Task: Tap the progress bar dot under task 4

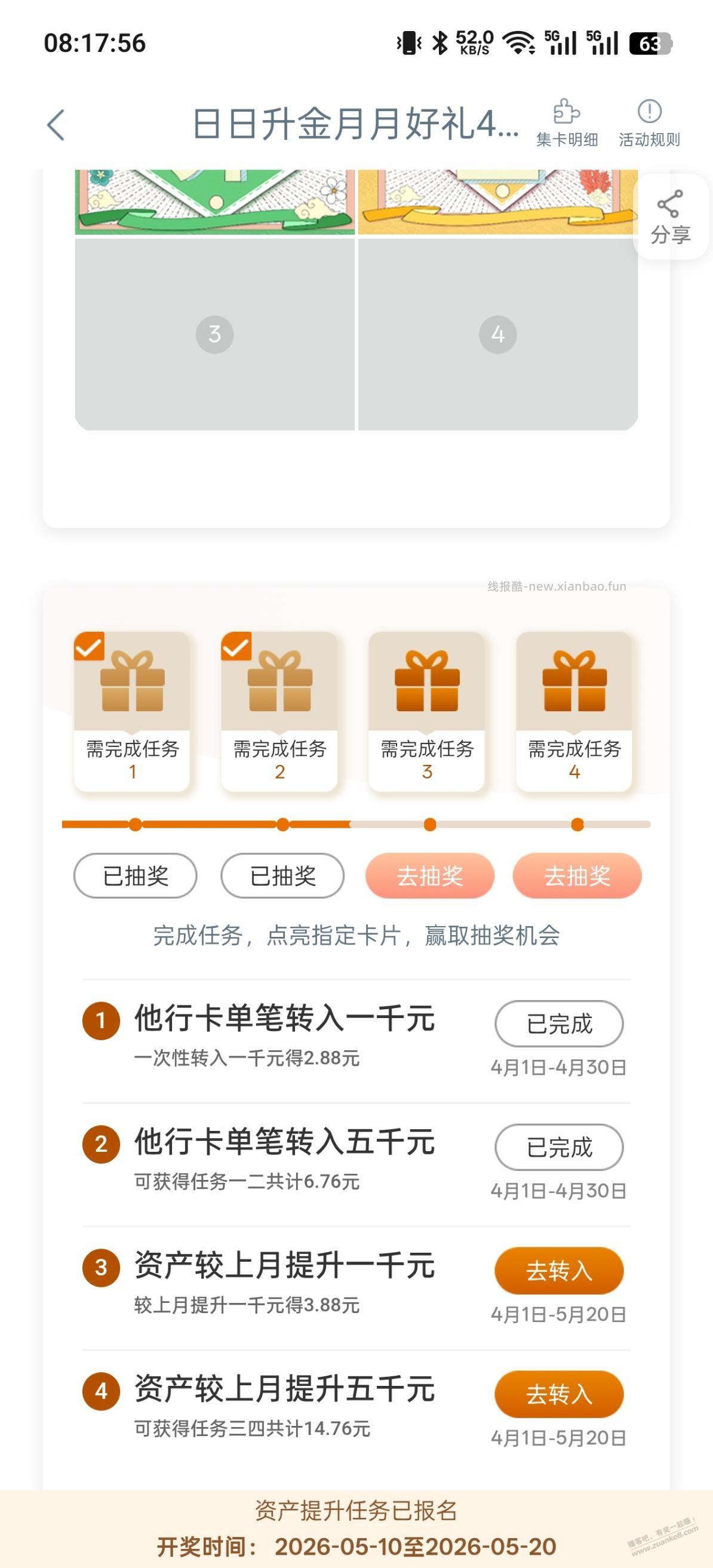Action: tap(576, 825)
